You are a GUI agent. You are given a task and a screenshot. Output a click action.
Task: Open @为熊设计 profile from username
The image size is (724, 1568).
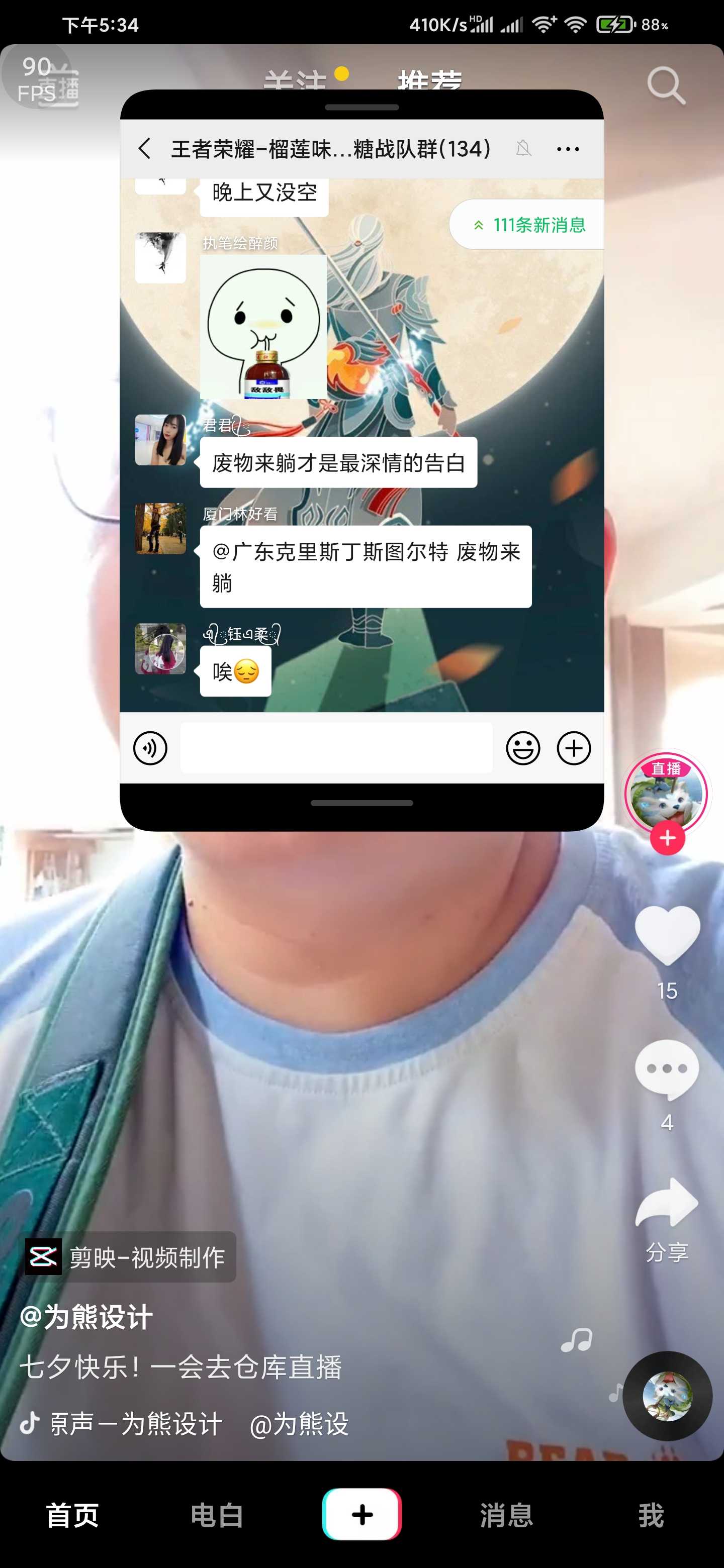click(x=86, y=1317)
